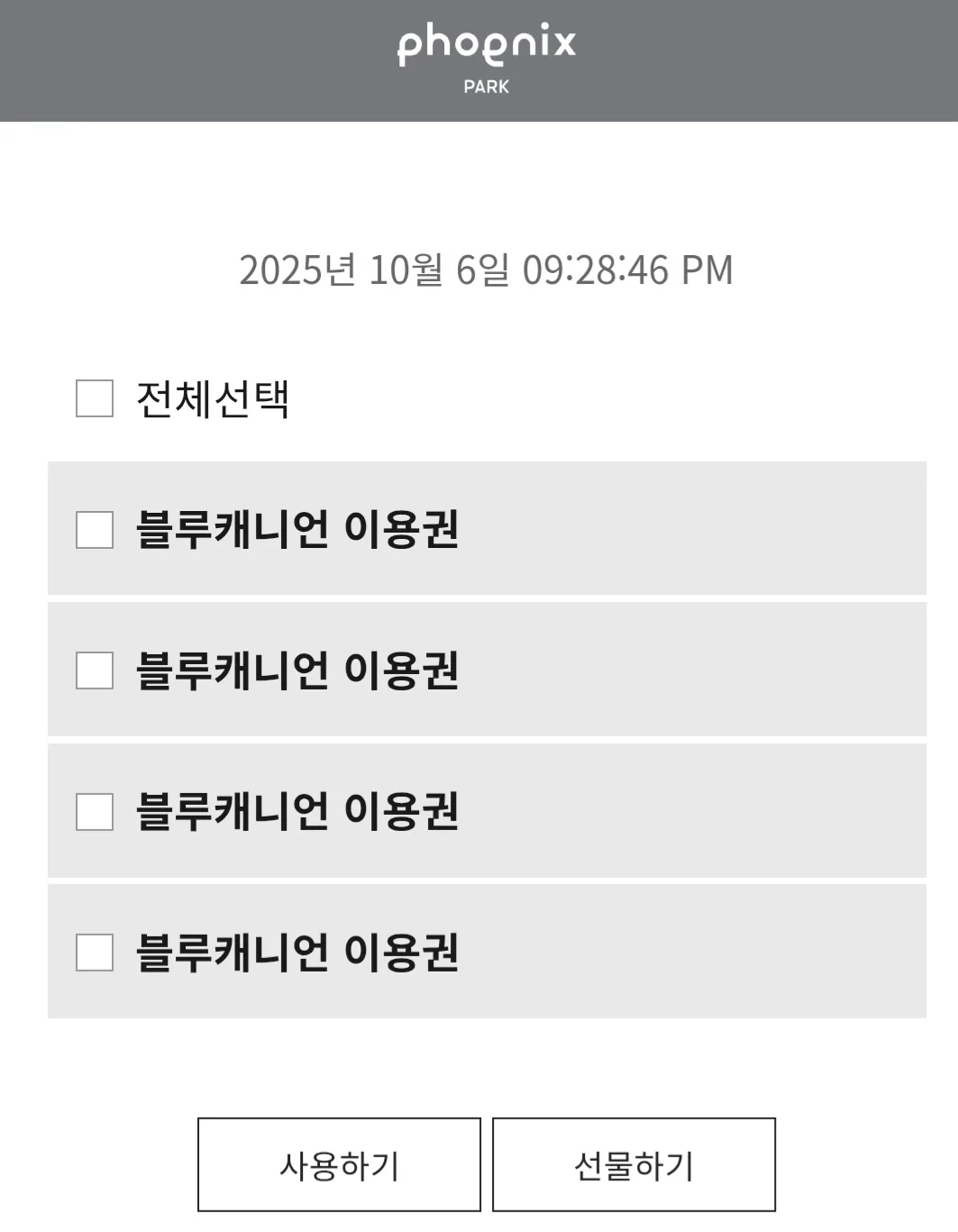Tap the 사용하기 button
958x1232 pixels.
click(339, 1164)
